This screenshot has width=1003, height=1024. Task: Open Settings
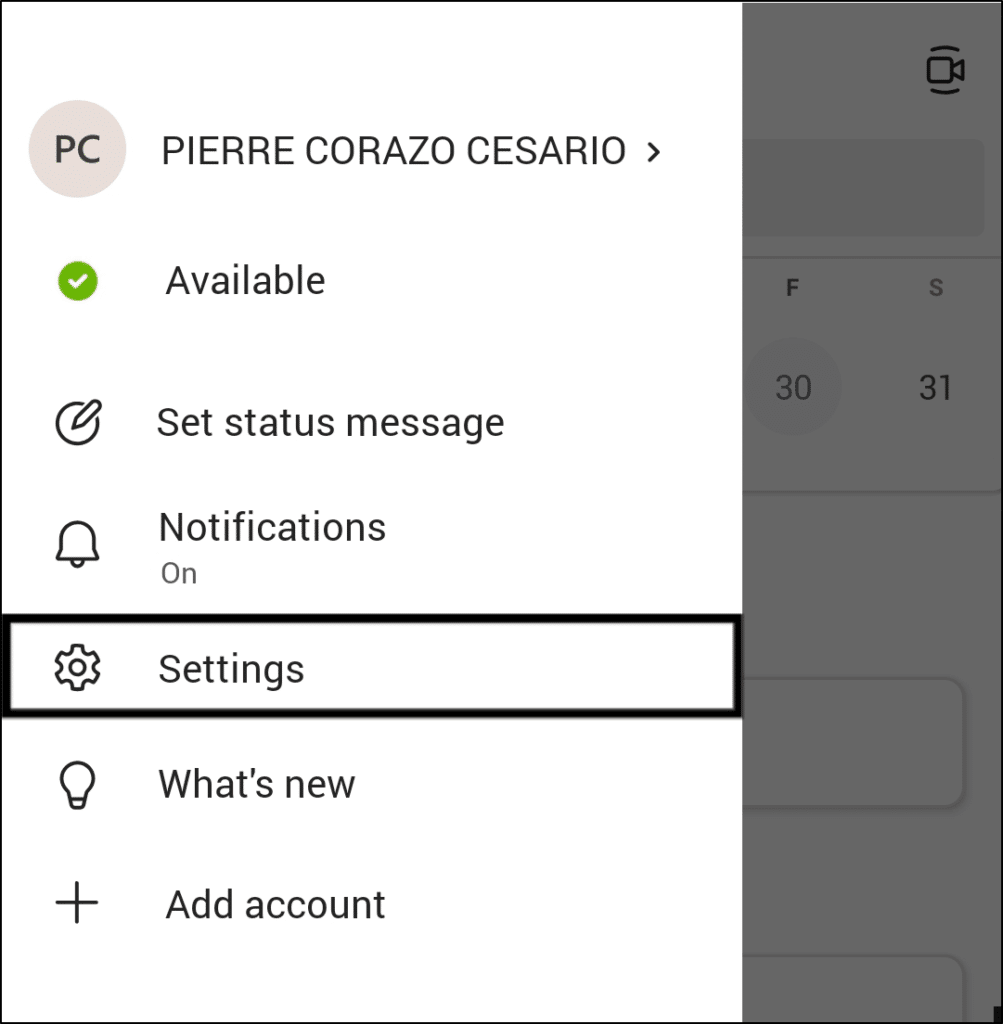pyautogui.click(x=231, y=668)
